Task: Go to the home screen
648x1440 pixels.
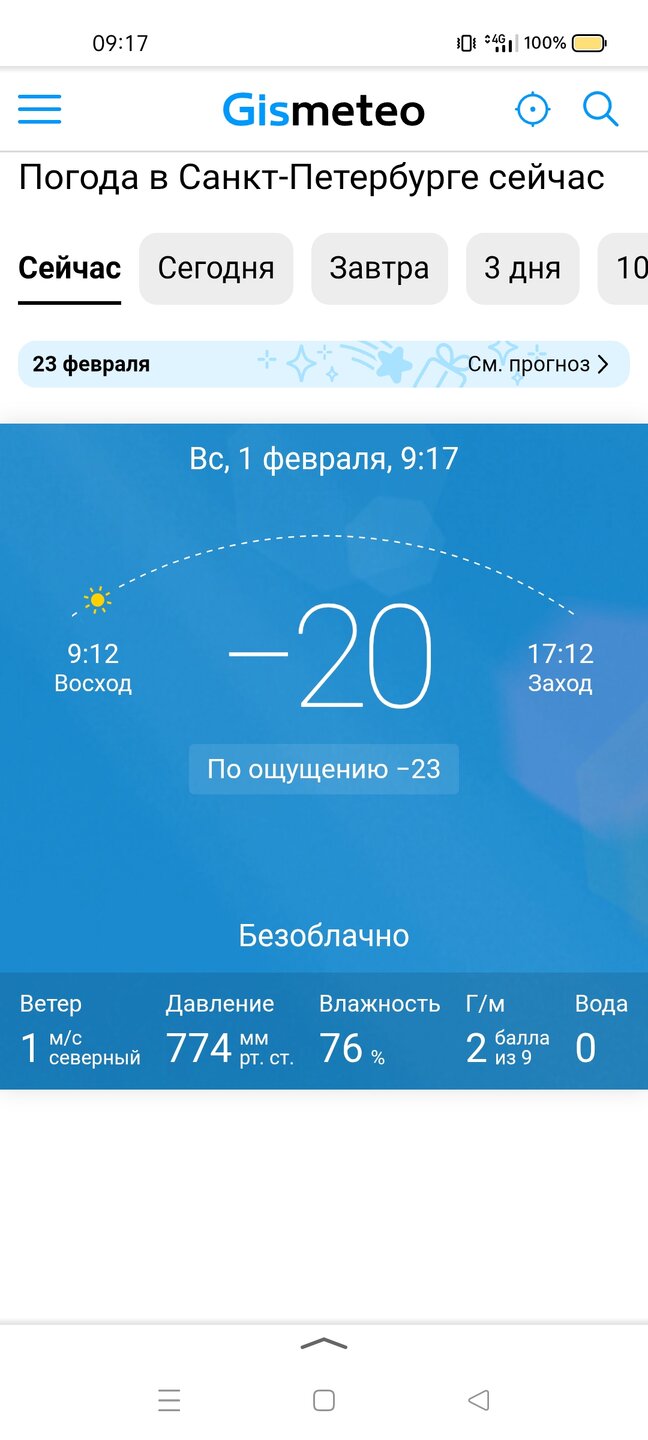Action: click(x=323, y=1400)
